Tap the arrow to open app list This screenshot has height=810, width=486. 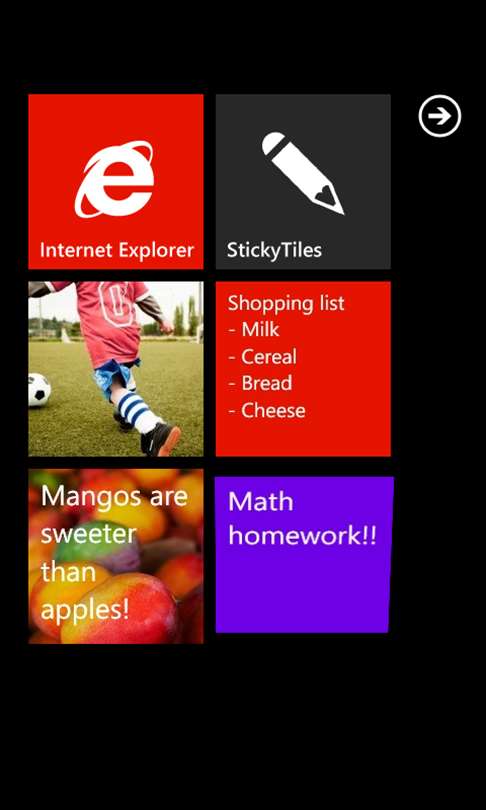pyautogui.click(x=440, y=116)
